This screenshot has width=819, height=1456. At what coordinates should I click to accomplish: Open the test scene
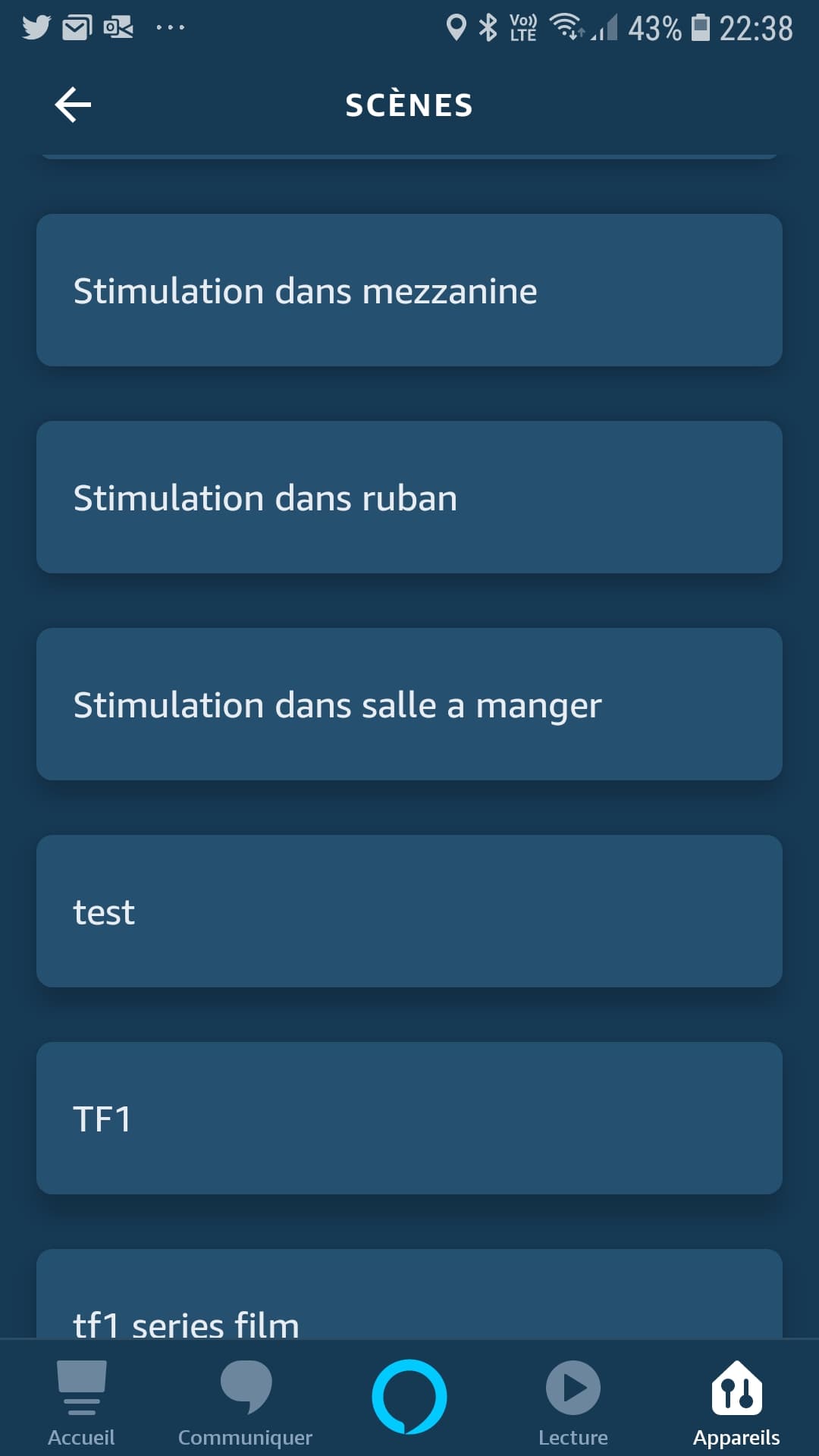(x=409, y=912)
